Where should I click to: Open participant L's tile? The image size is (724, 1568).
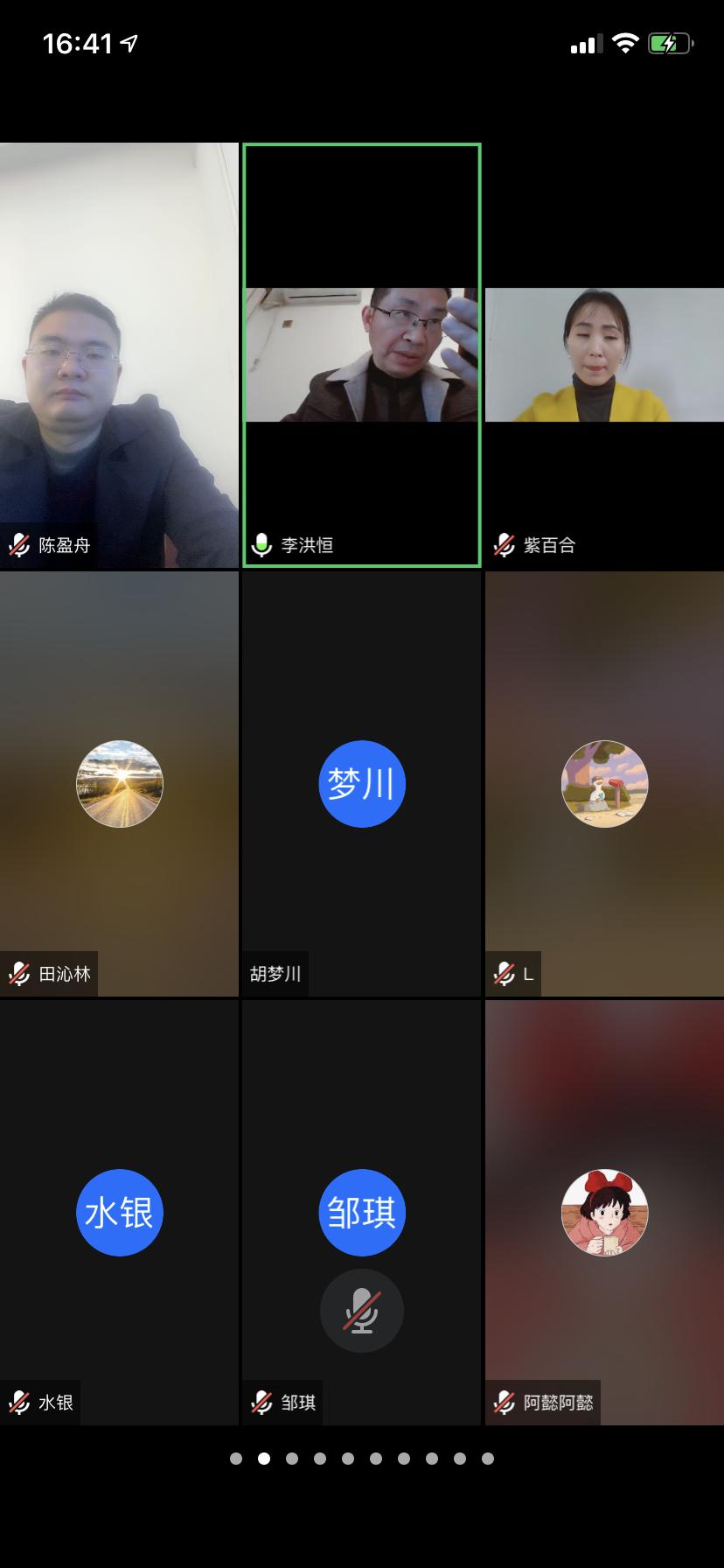click(604, 784)
